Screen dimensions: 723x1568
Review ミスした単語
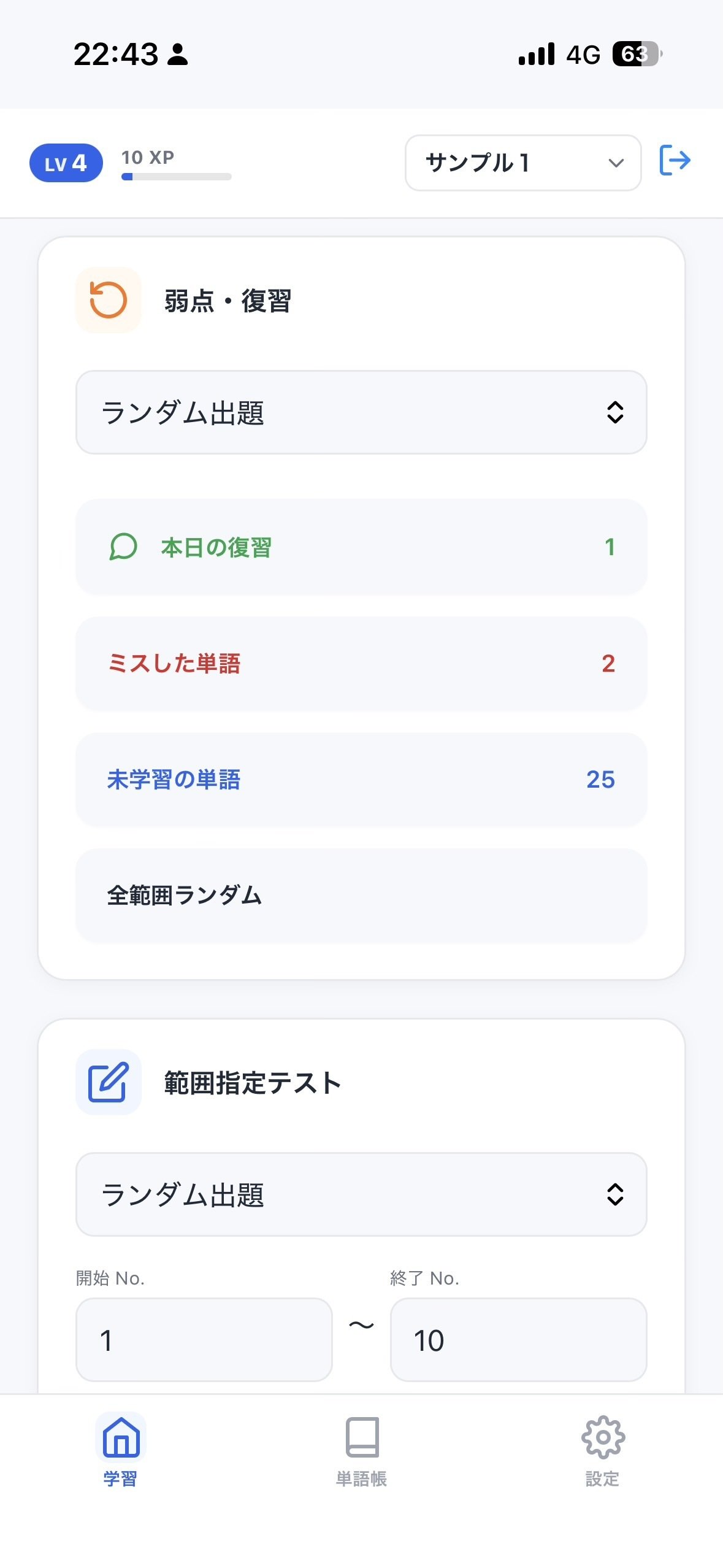coord(361,663)
